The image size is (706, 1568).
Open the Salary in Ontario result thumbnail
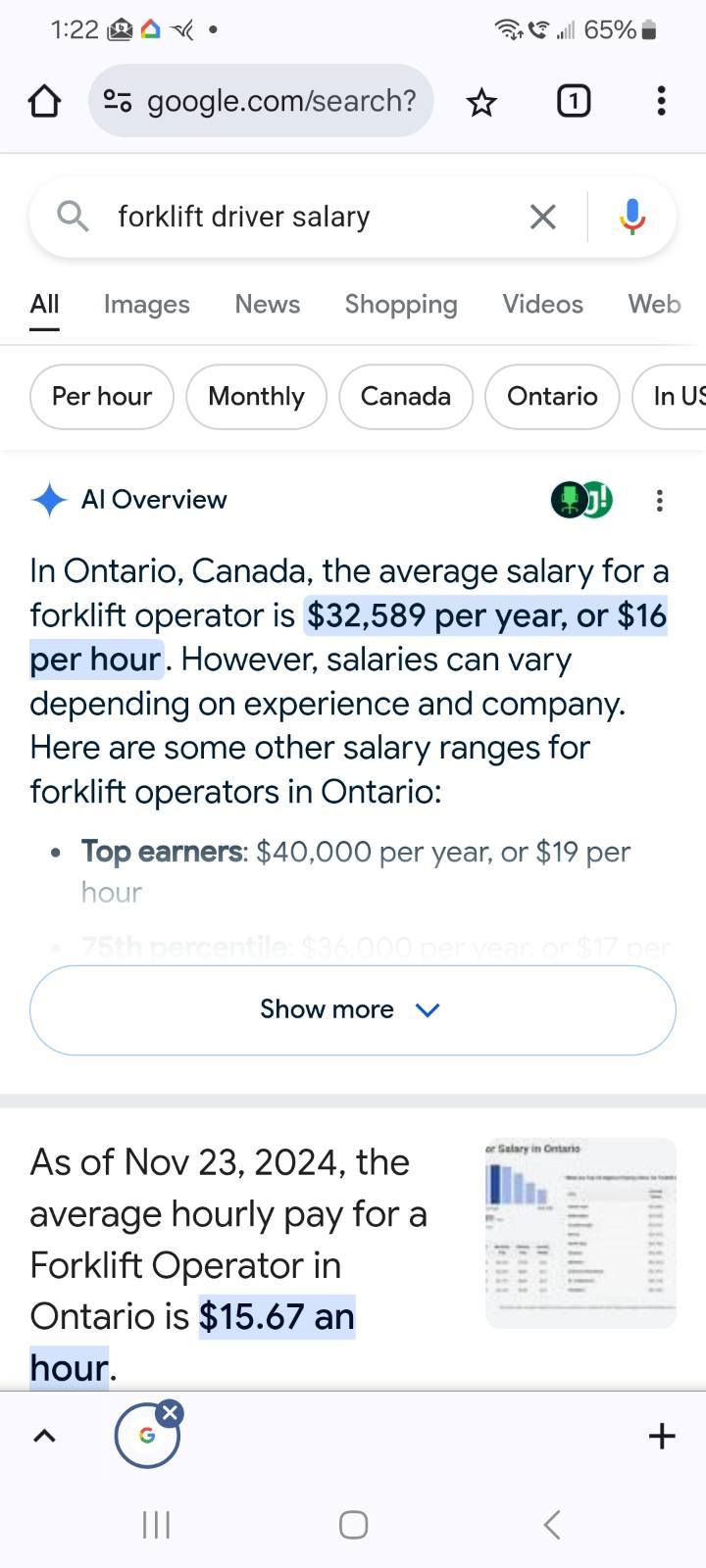coord(580,1233)
